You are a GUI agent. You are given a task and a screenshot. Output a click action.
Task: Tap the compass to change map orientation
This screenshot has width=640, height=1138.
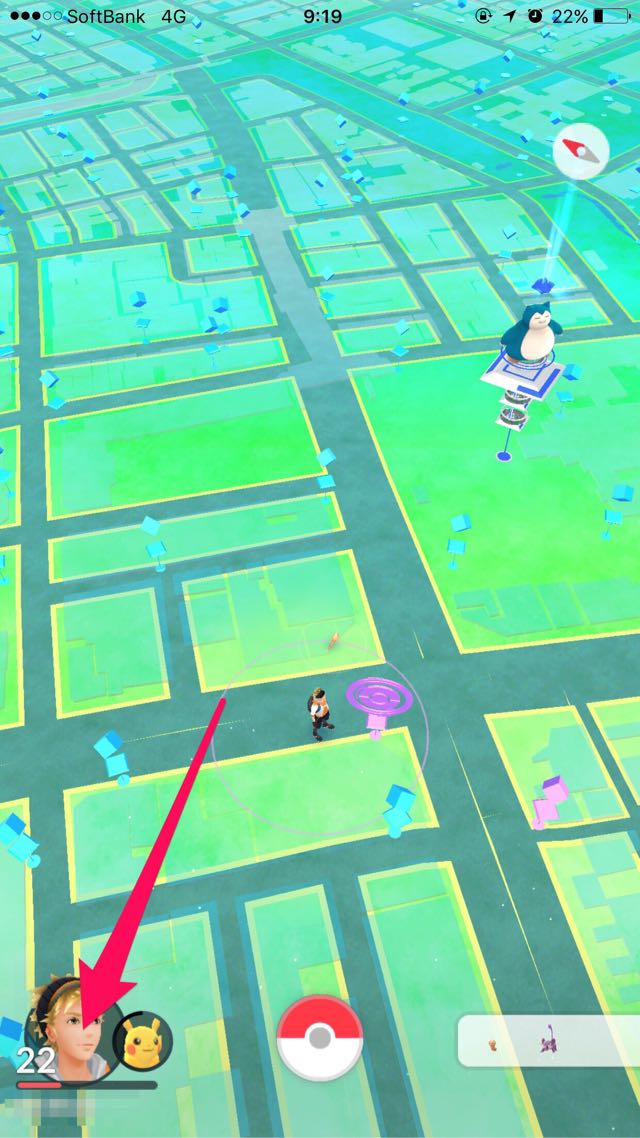580,151
